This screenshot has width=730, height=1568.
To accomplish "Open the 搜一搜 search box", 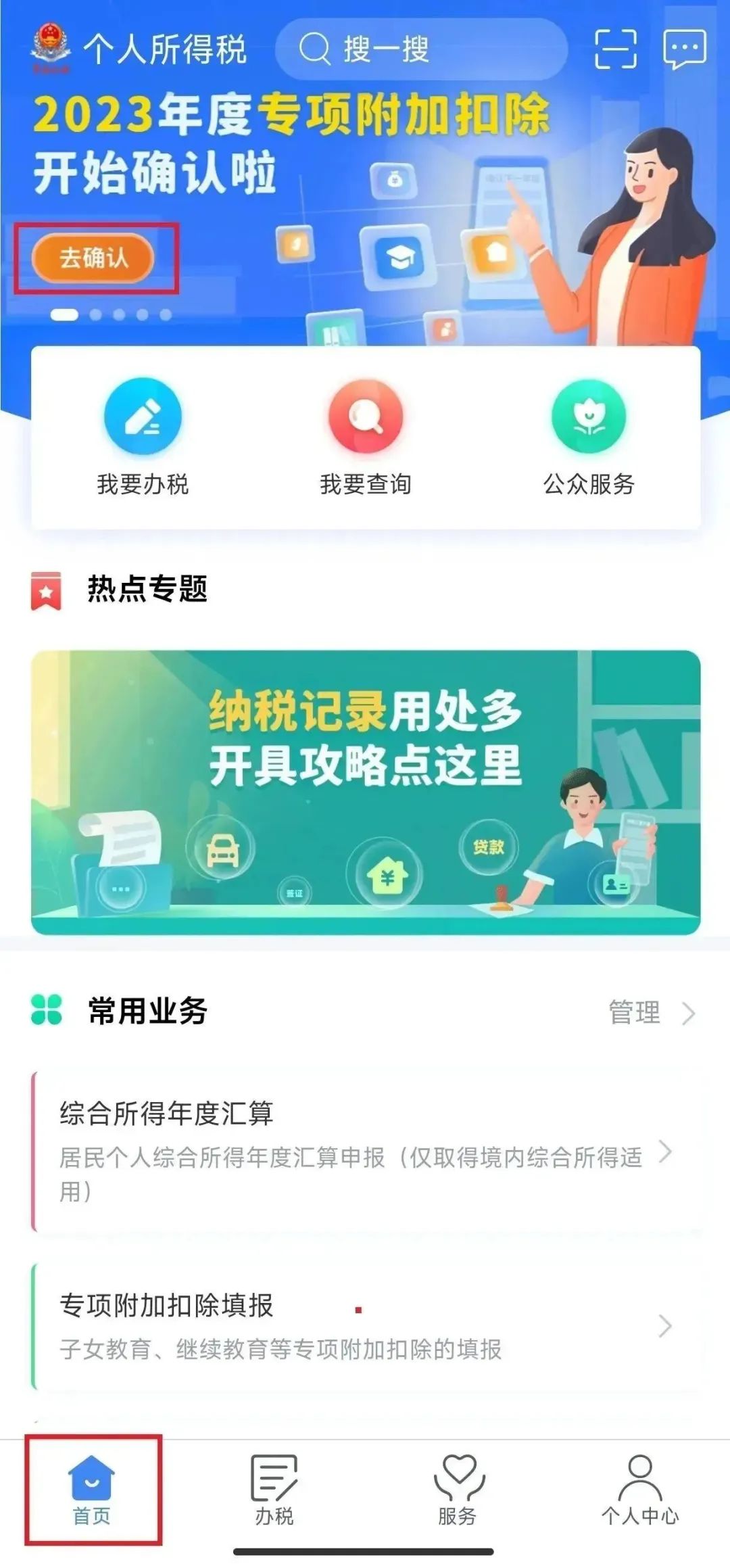I will point(420,49).
